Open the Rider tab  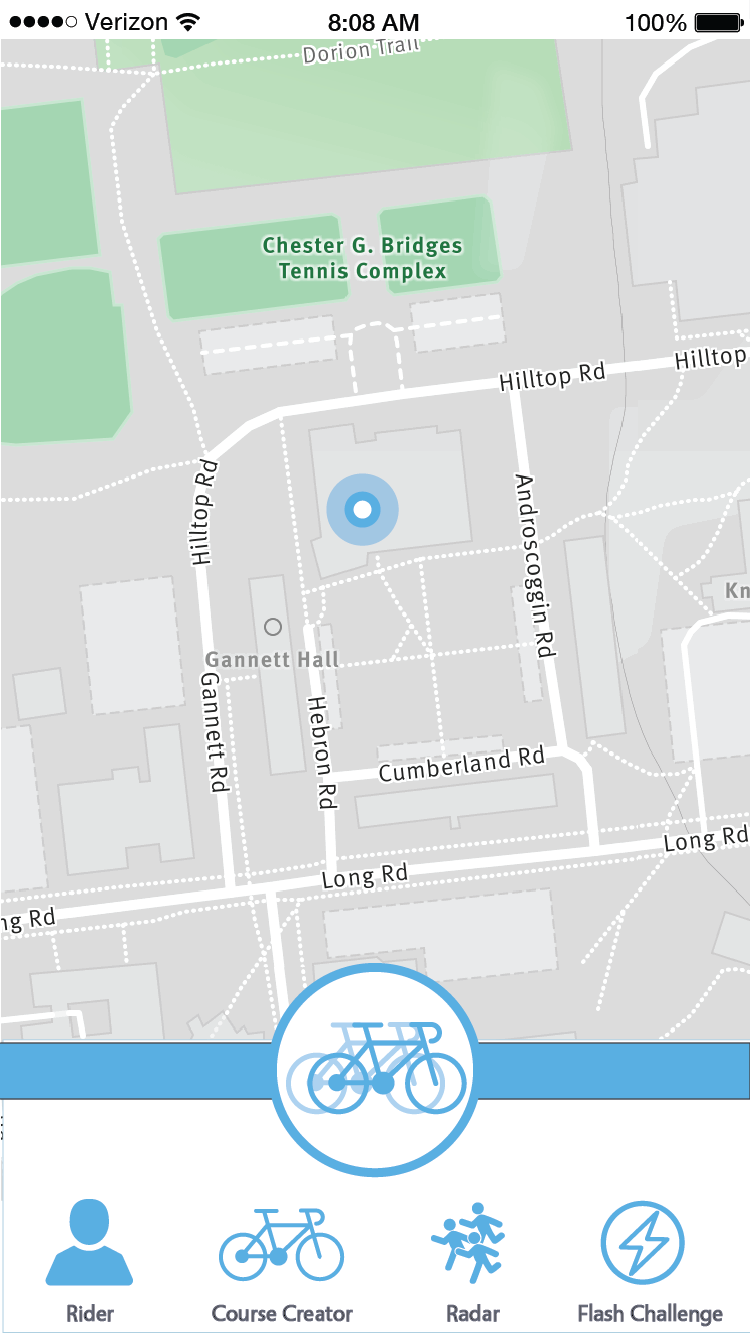click(x=90, y=1261)
